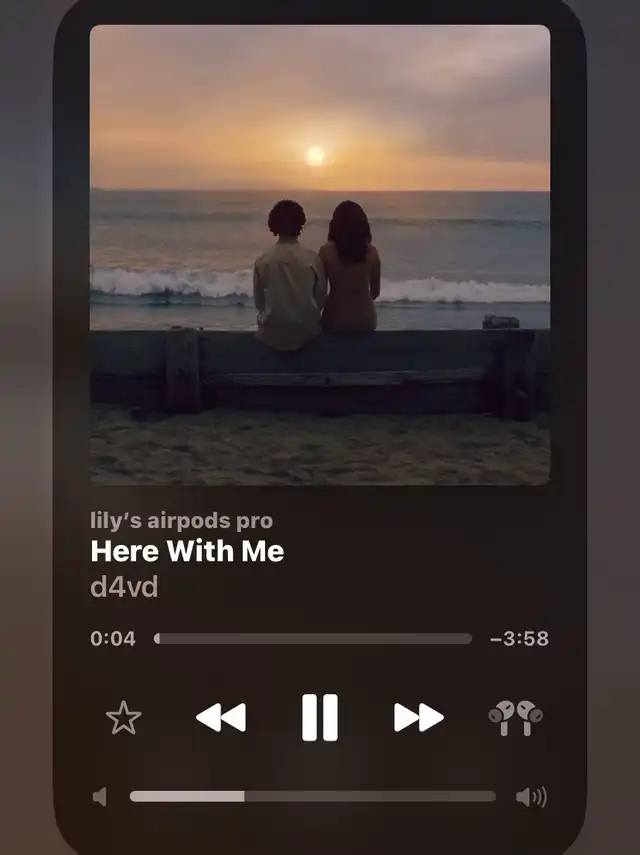The height and width of the screenshot is (855, 640).
Task: Skip to the next track
Action: (x=418, y=717)
